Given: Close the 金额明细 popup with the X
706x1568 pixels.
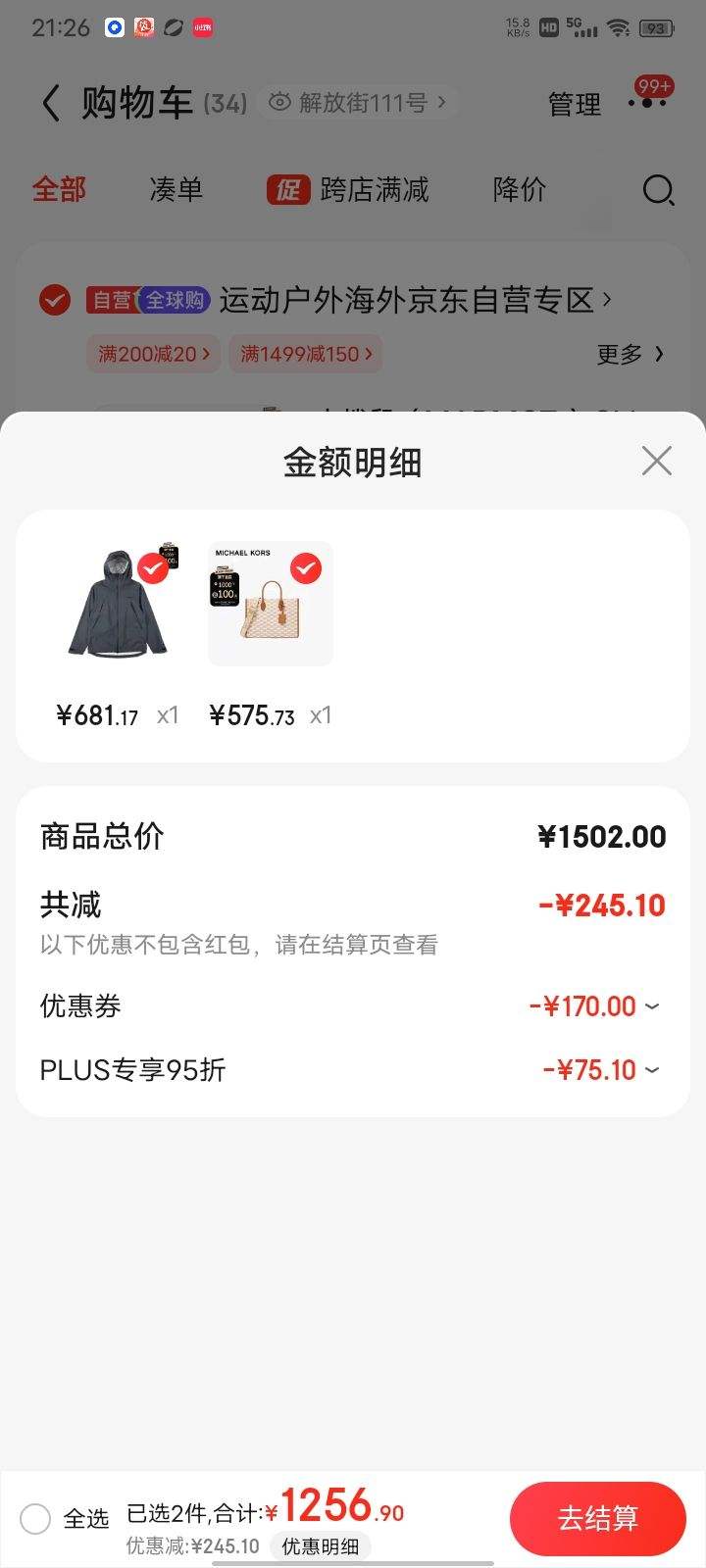Looking at the screenshot, I should (655, 461).
